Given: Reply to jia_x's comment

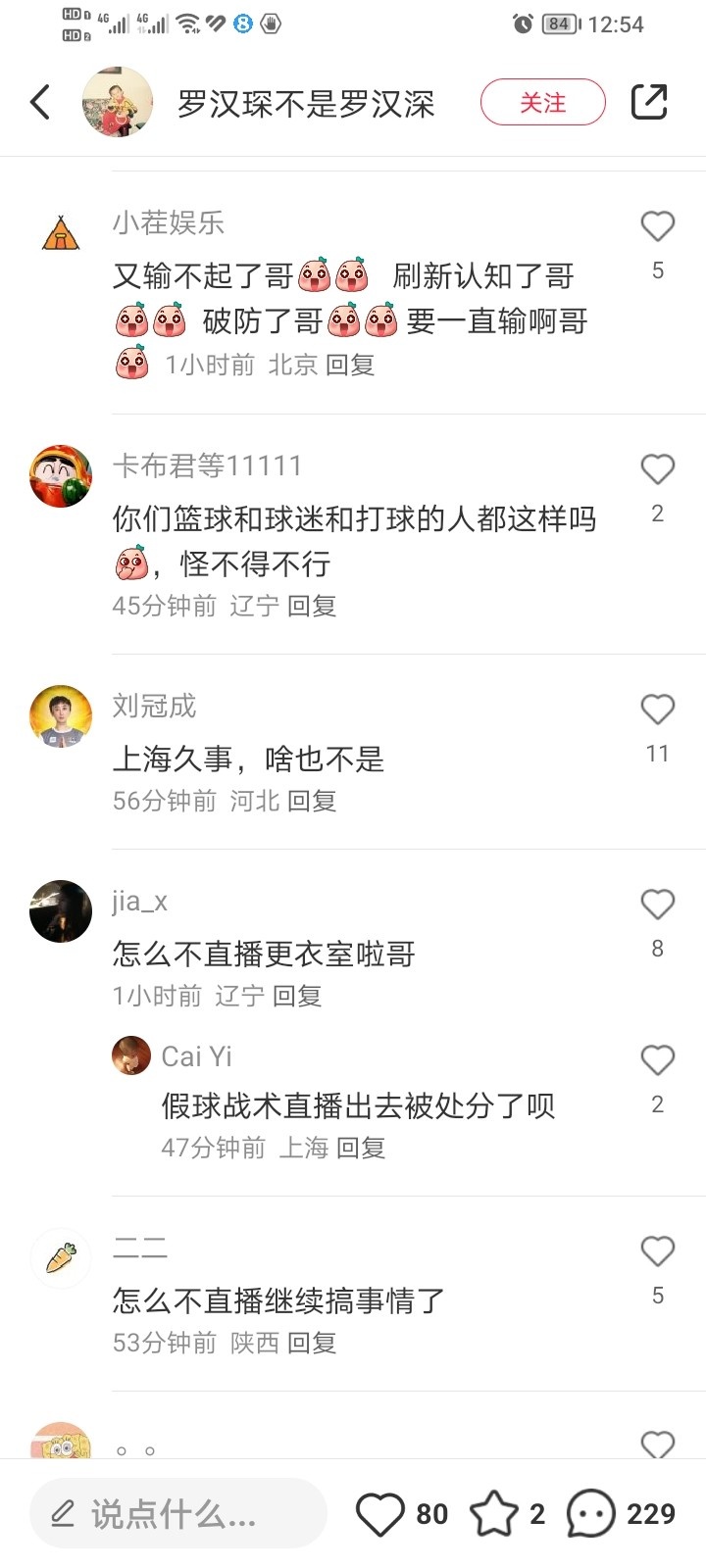Looking at the screenshot, I should click(297, 996).
